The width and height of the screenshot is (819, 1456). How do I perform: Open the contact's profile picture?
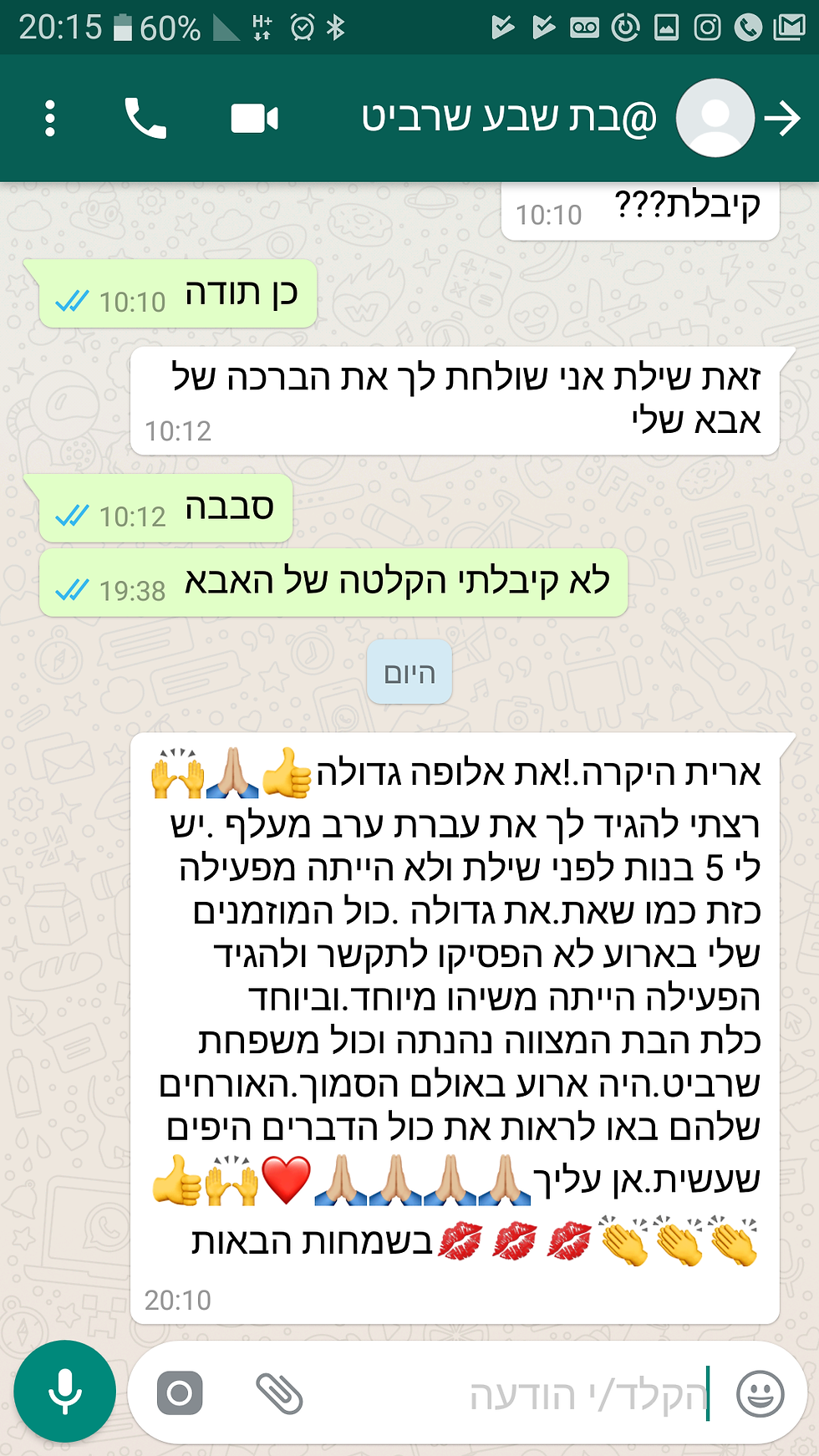(x=715, y=119)
